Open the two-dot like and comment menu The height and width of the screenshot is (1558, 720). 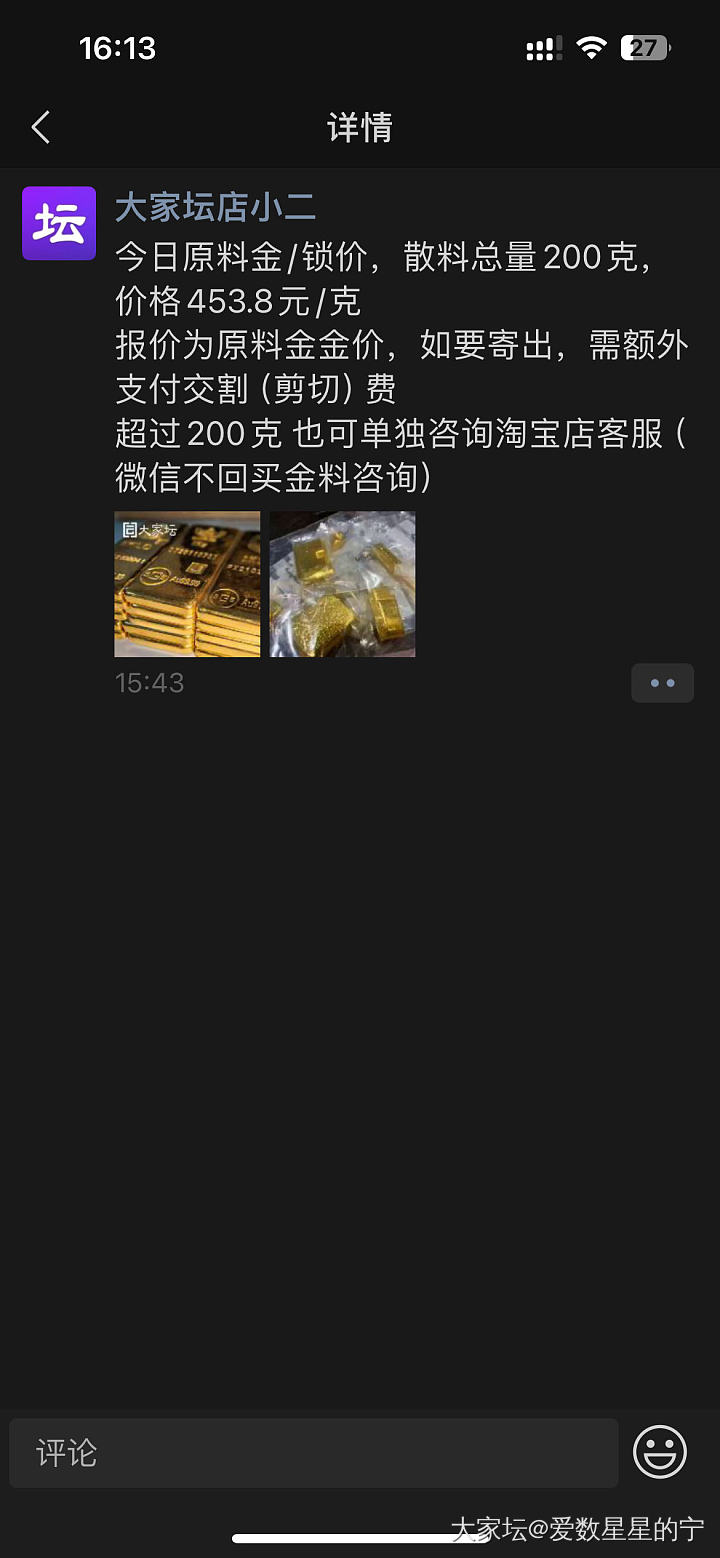[x=662, y=683]
